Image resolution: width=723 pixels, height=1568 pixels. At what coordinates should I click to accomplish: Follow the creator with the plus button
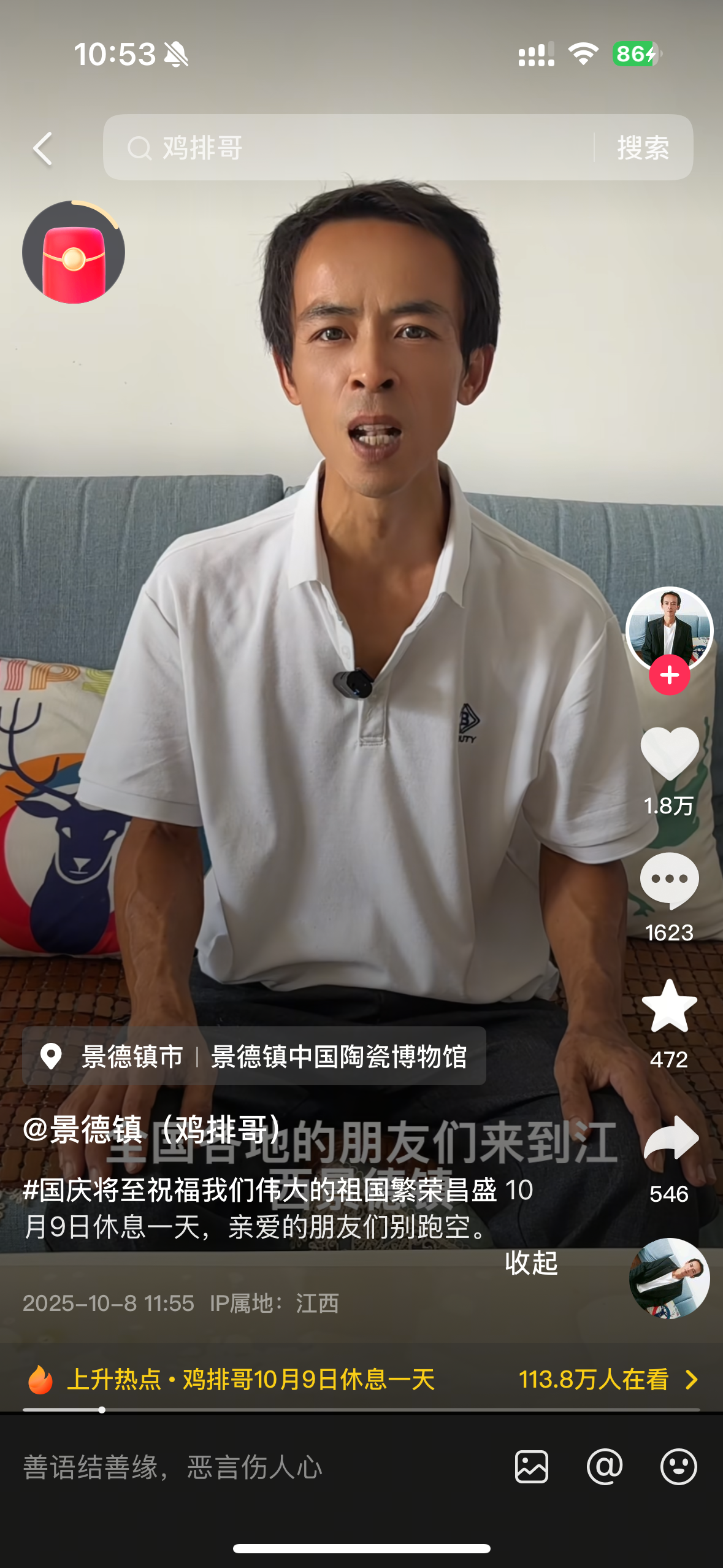pos(669,675)
